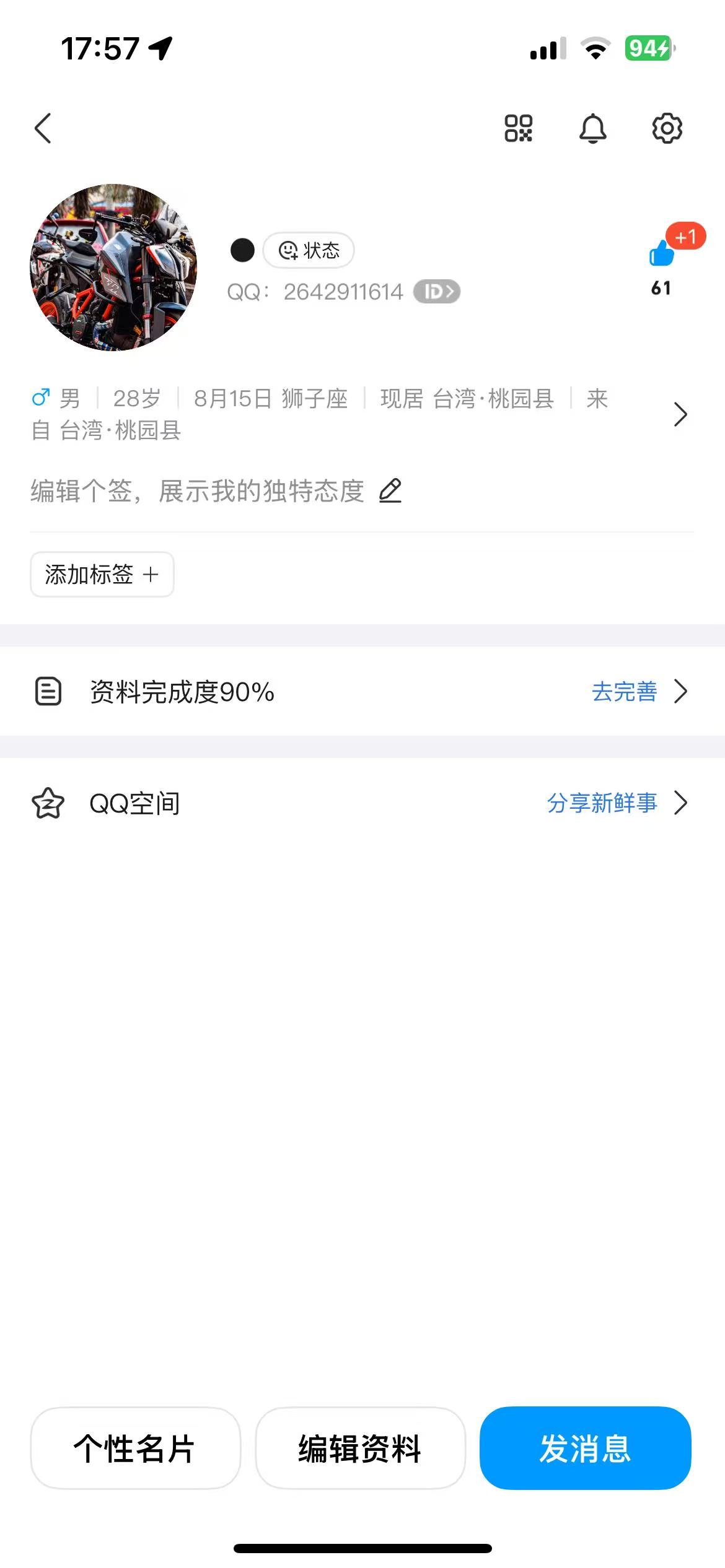
Task: Edit the personal signature line
Action: click(x=216, y=491)
